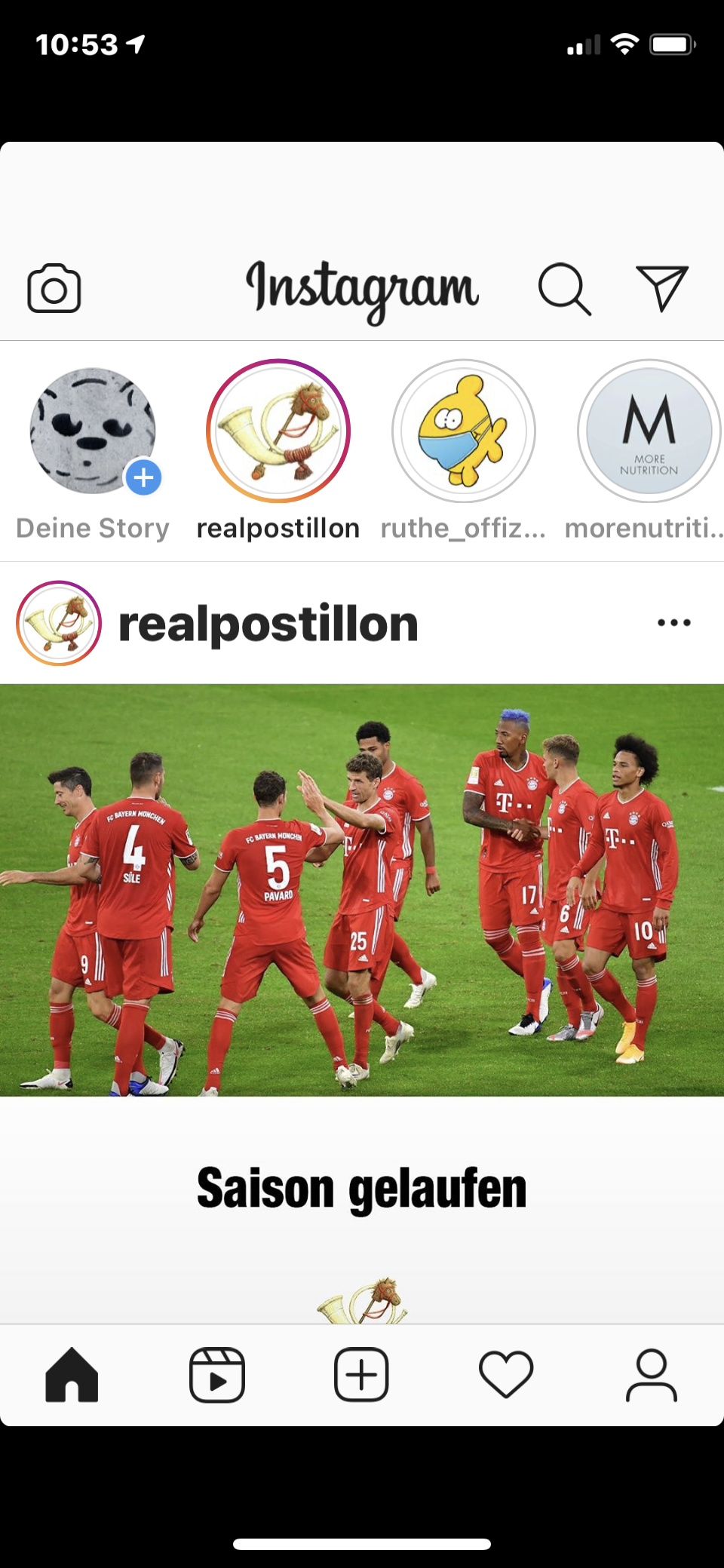Open the search magnifier icon
This screenshot has width=724, height=1568.
tap(564, 288)
